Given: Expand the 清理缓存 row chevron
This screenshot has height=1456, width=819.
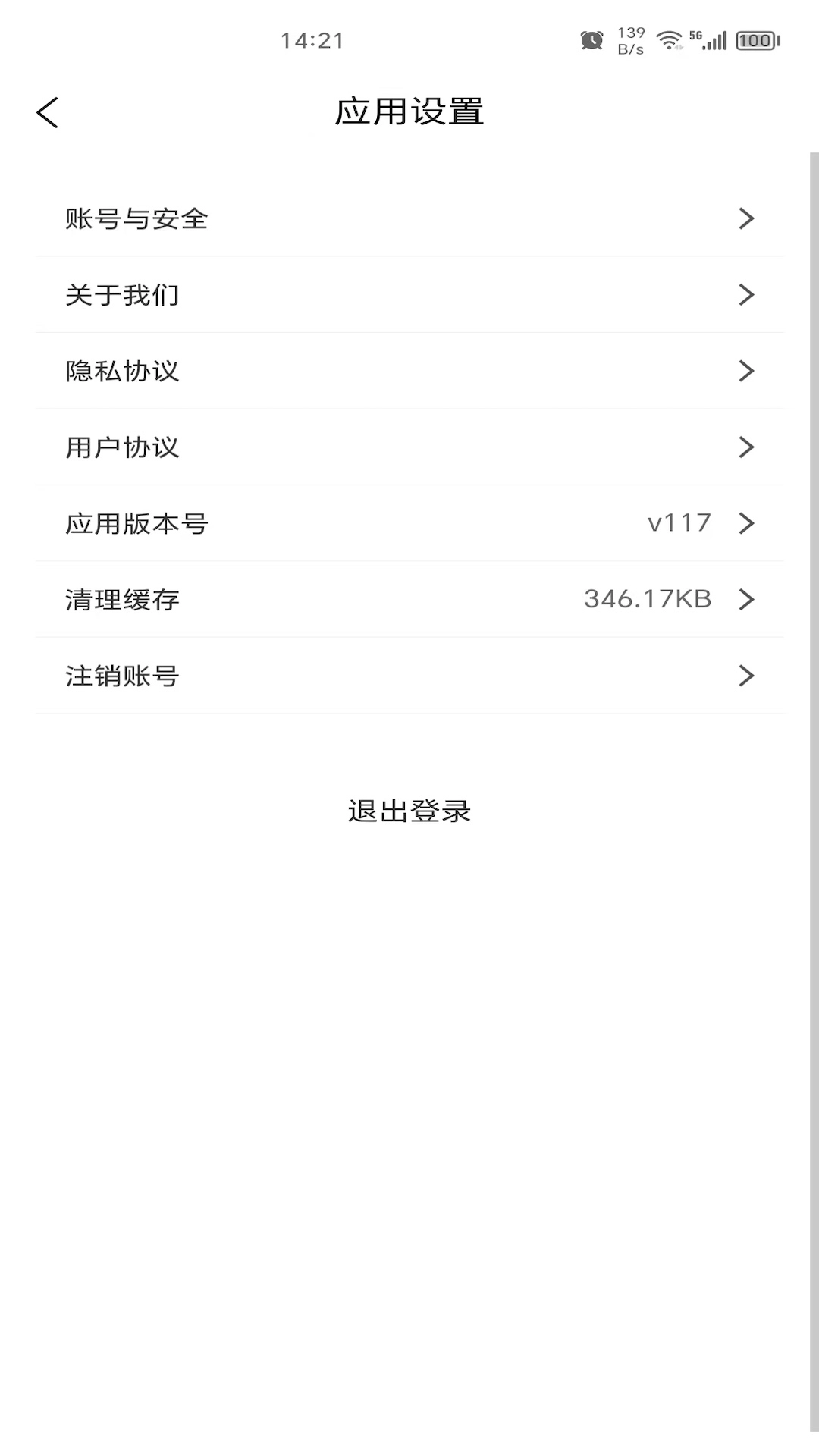Looking at the screenshot, I should pos(747,599).
